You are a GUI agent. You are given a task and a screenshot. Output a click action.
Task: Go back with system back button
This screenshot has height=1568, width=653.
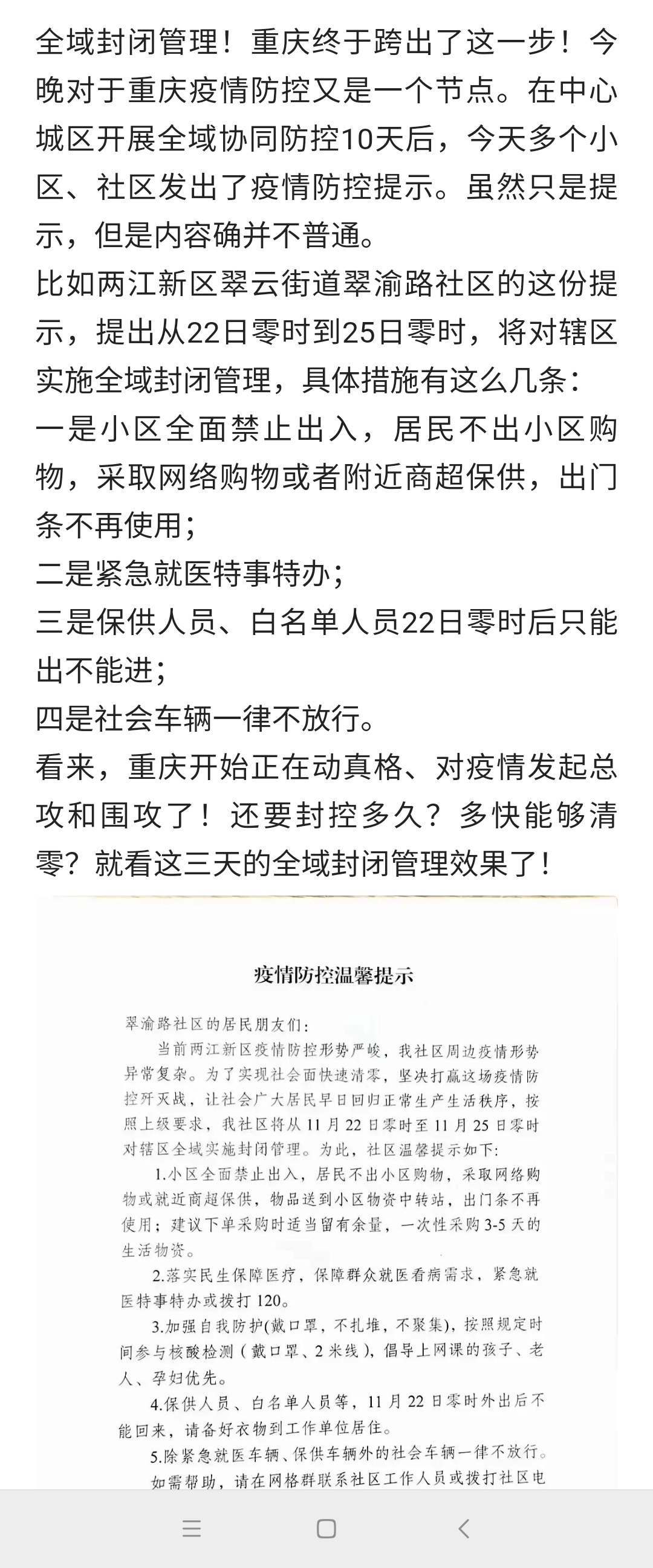464,1529
